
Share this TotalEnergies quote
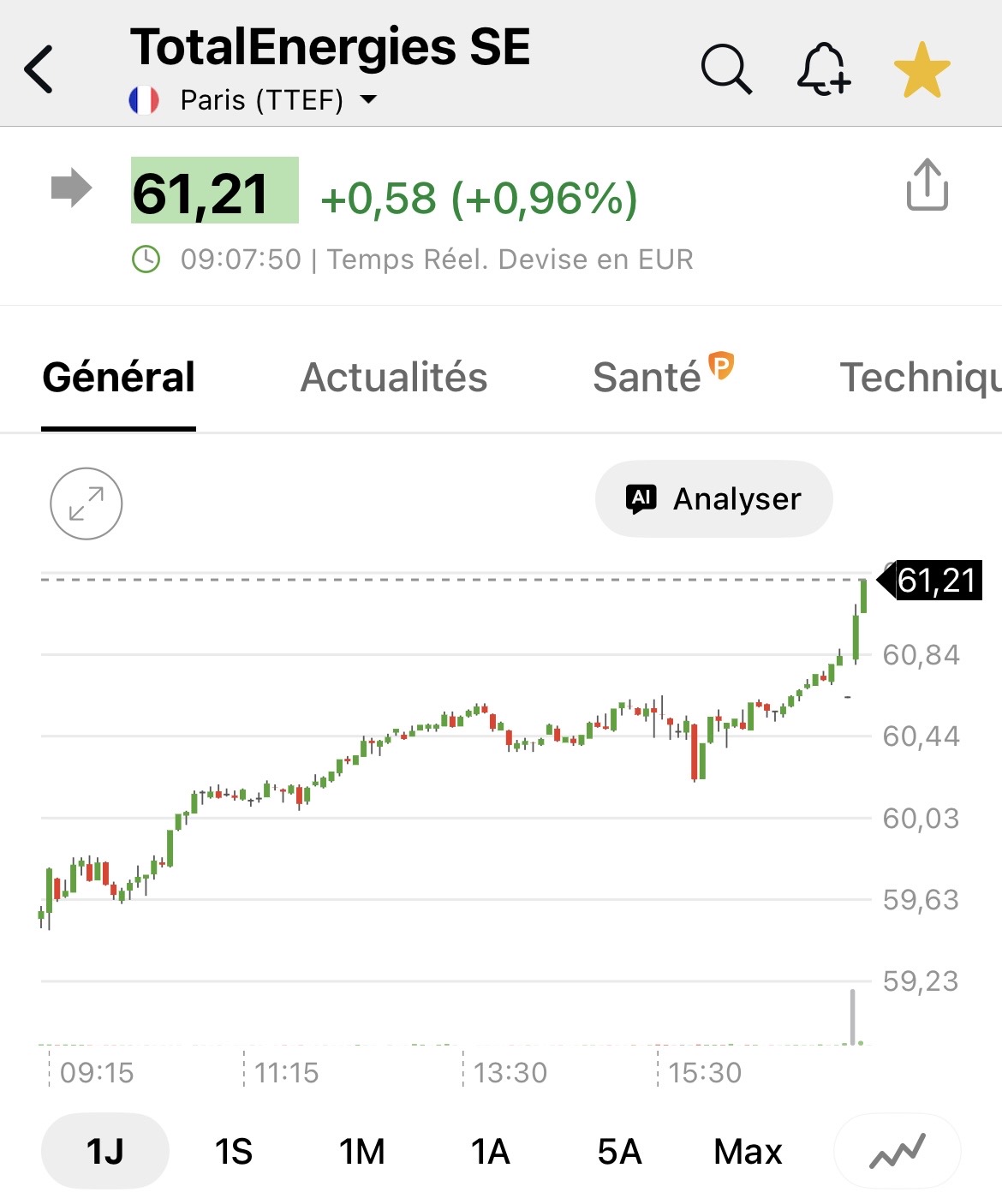coord(927,185)
